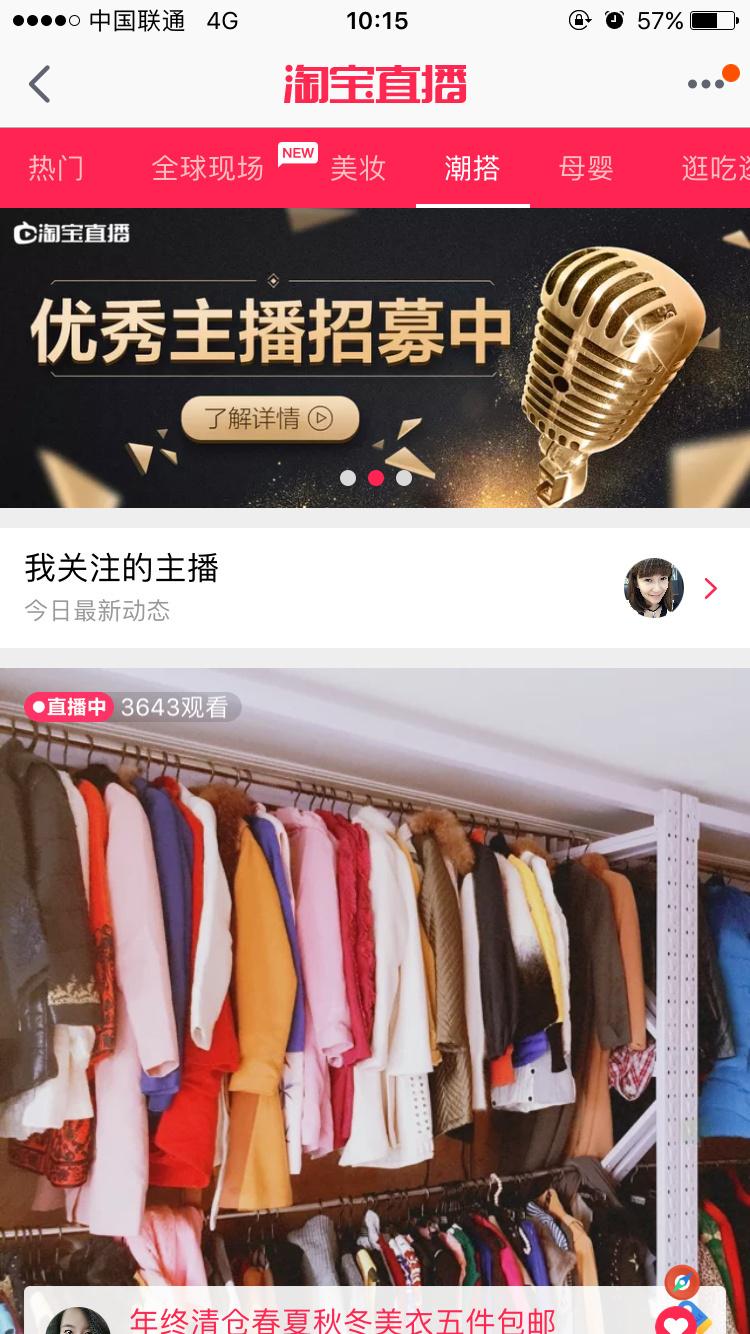Switch to the 全球现场 tab

pyautogui.click(x=208, y=168)
